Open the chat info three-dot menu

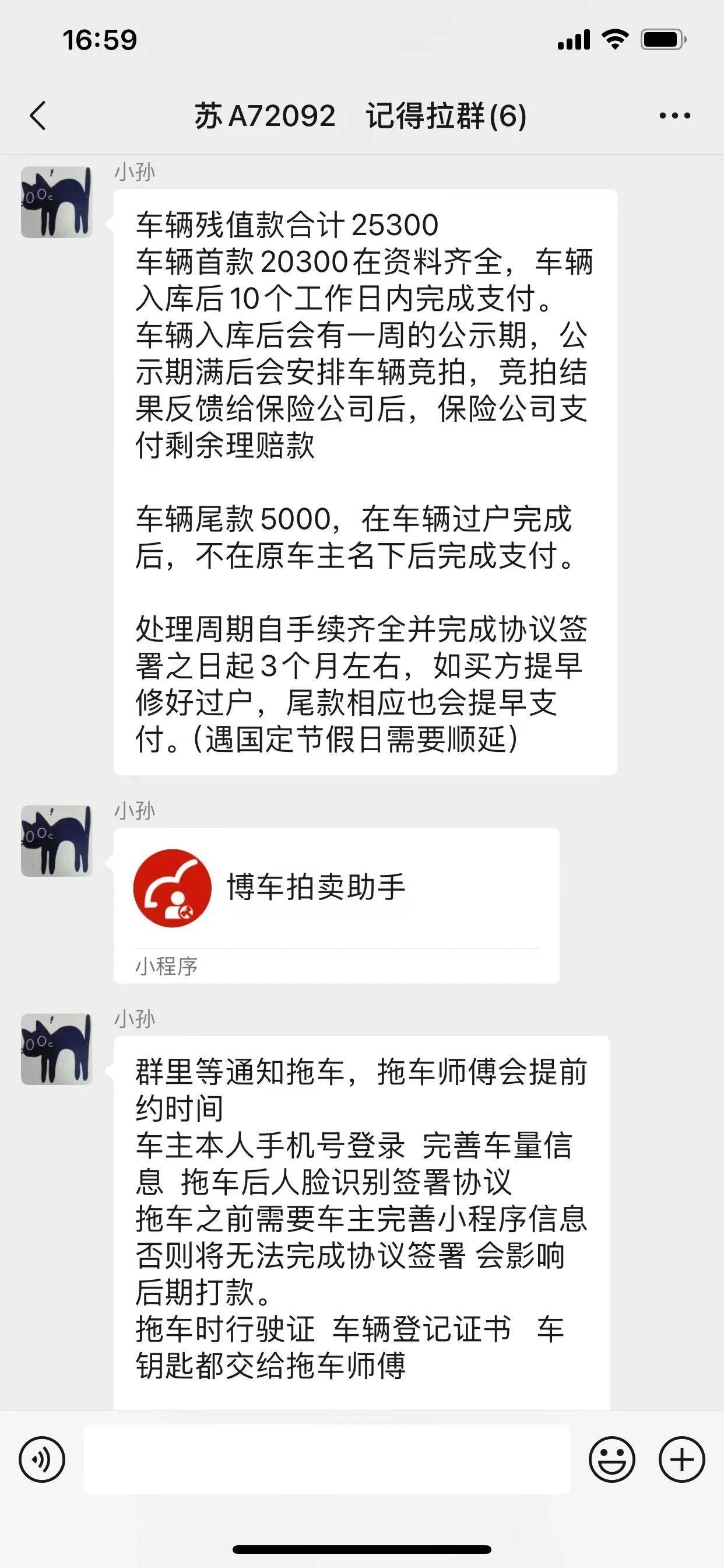pyautogui.click(x=674, y=116)
